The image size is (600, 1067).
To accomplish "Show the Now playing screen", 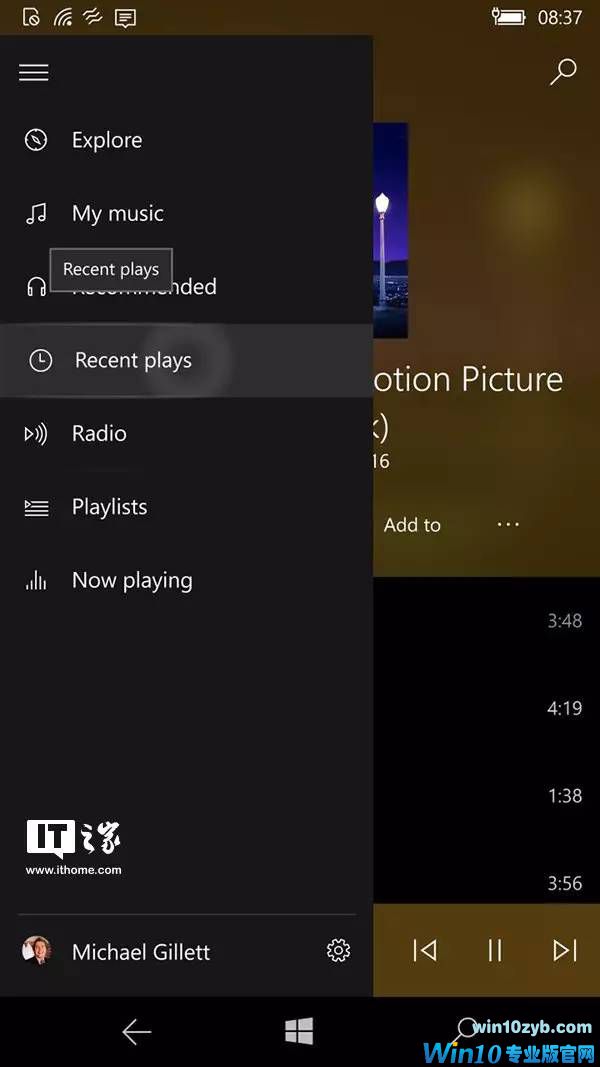I will click(131, 581).
